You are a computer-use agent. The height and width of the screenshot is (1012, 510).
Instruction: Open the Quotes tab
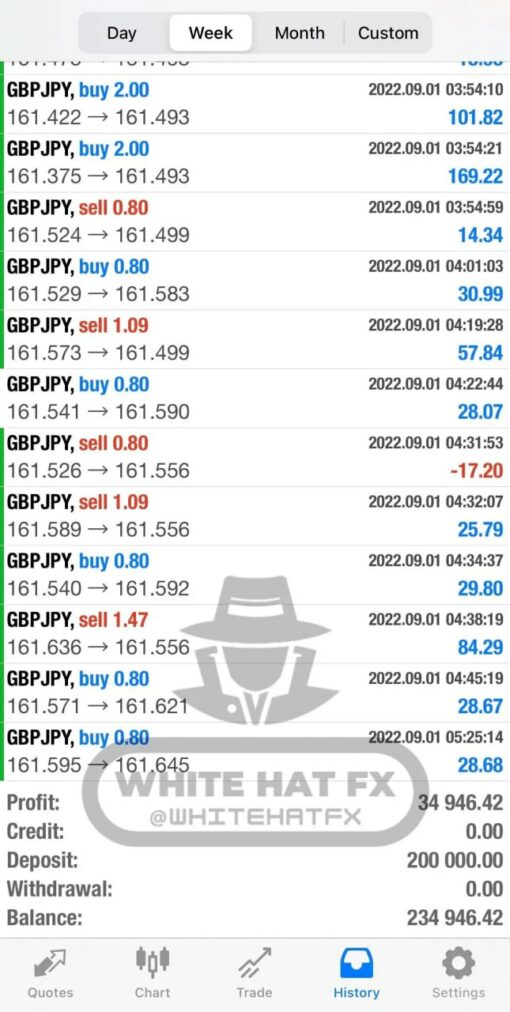pyautogui.click(x=50, y=974)
